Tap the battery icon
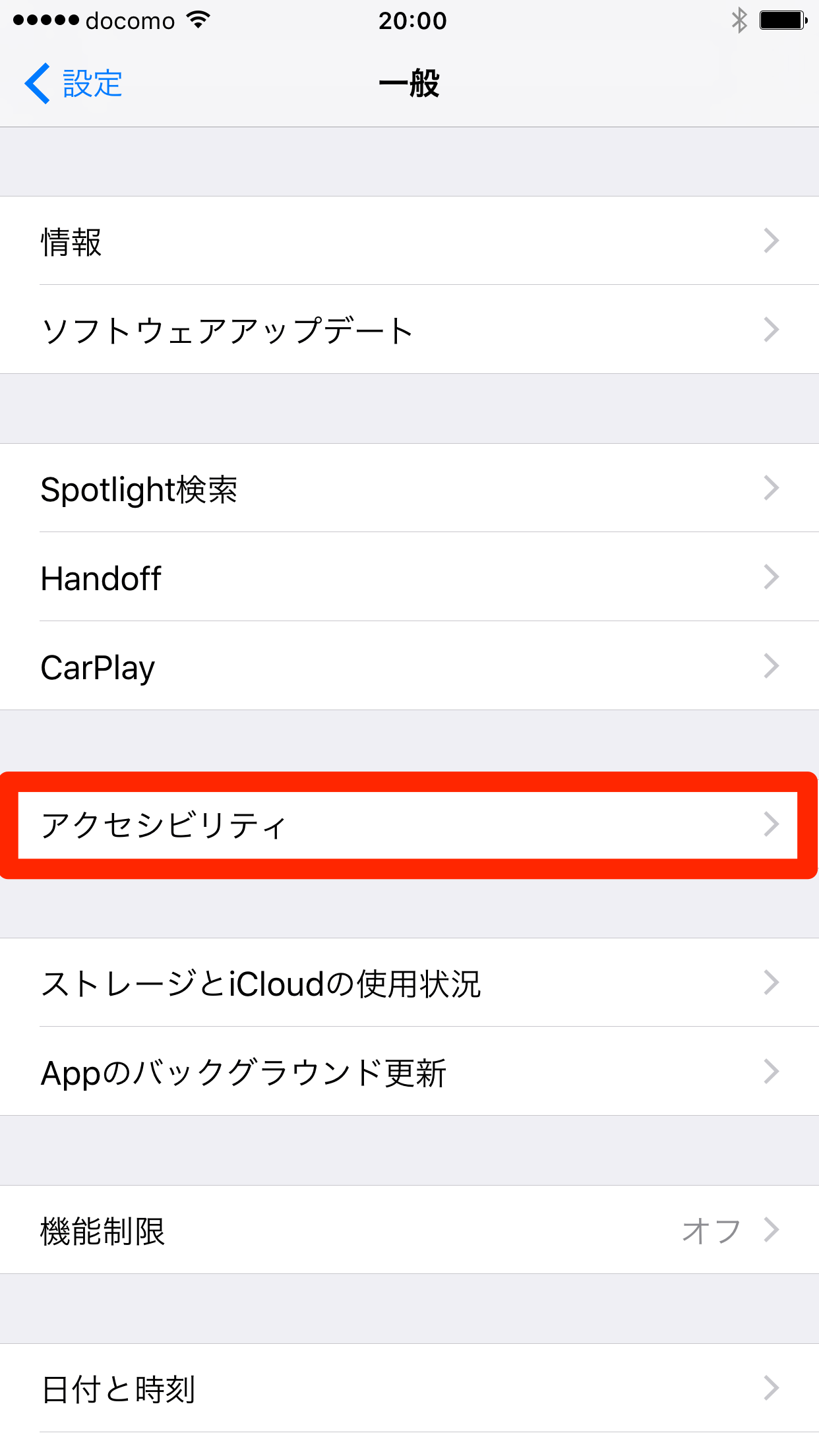This screenshot has height=1456, width=819. coord(783,20)
